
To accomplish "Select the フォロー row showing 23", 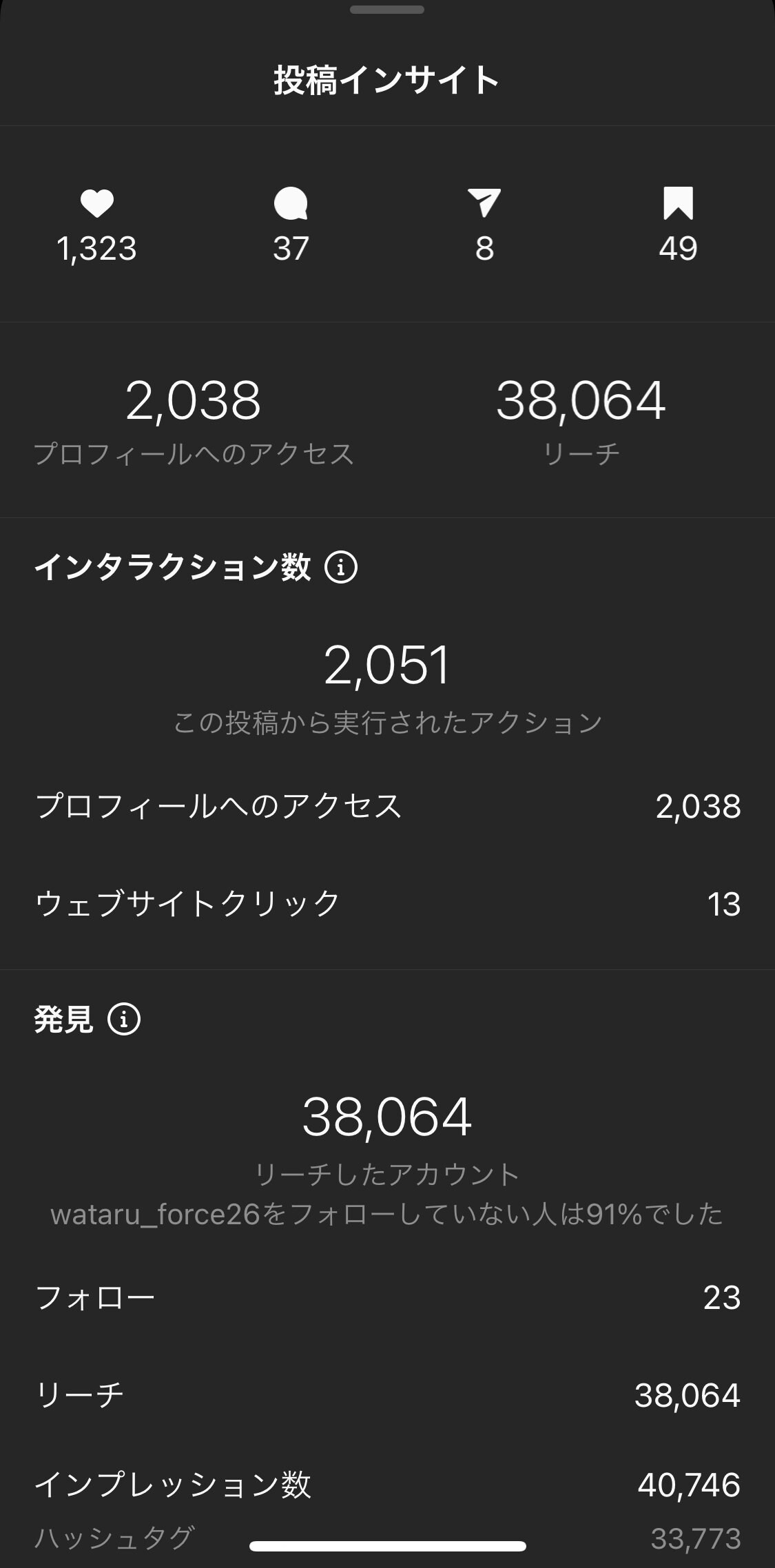I will (x=387, y=1298).
